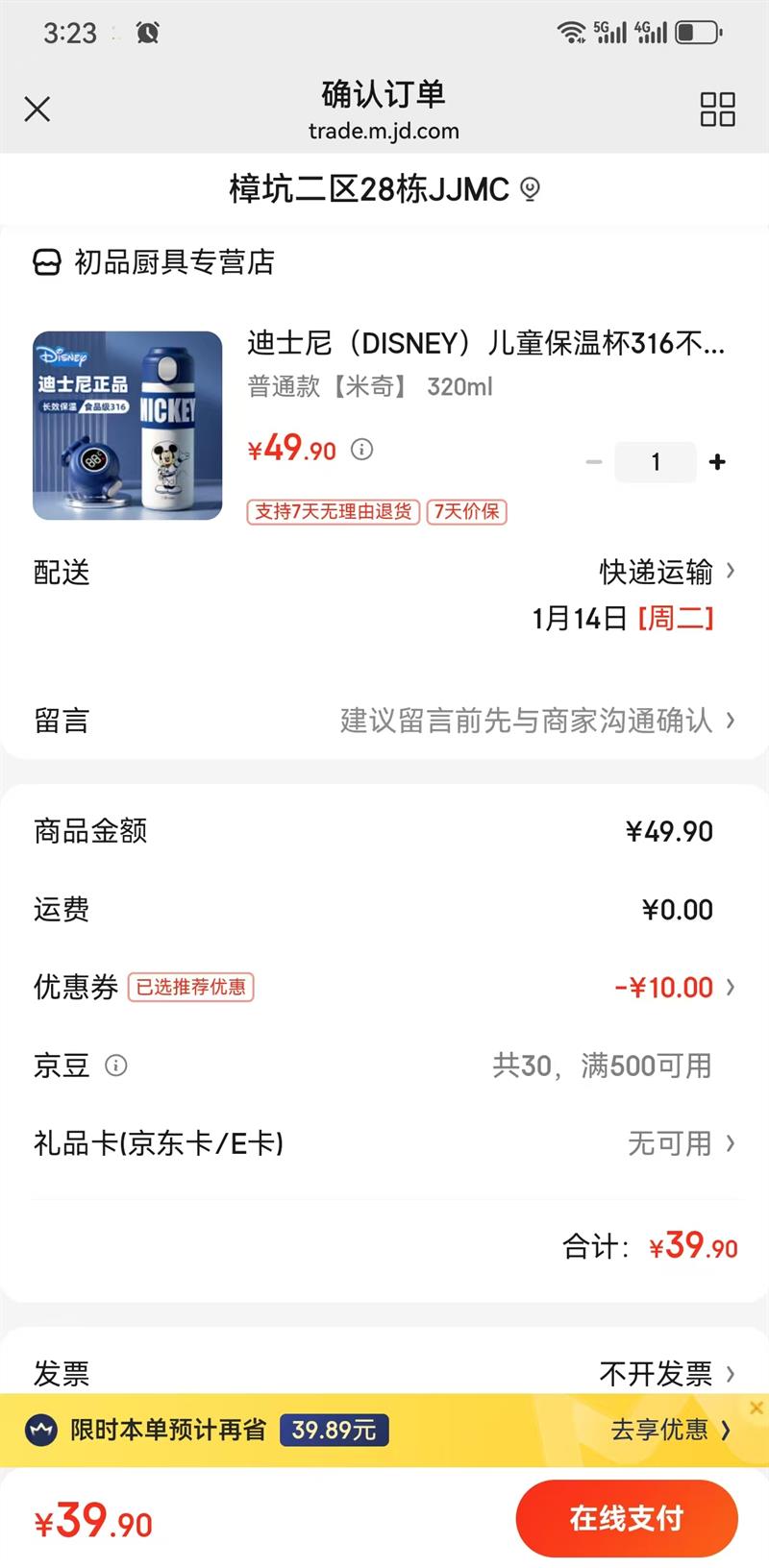769x1568 pixels.
Task: Close the order confirmation page
Action: tap(37, 110)
